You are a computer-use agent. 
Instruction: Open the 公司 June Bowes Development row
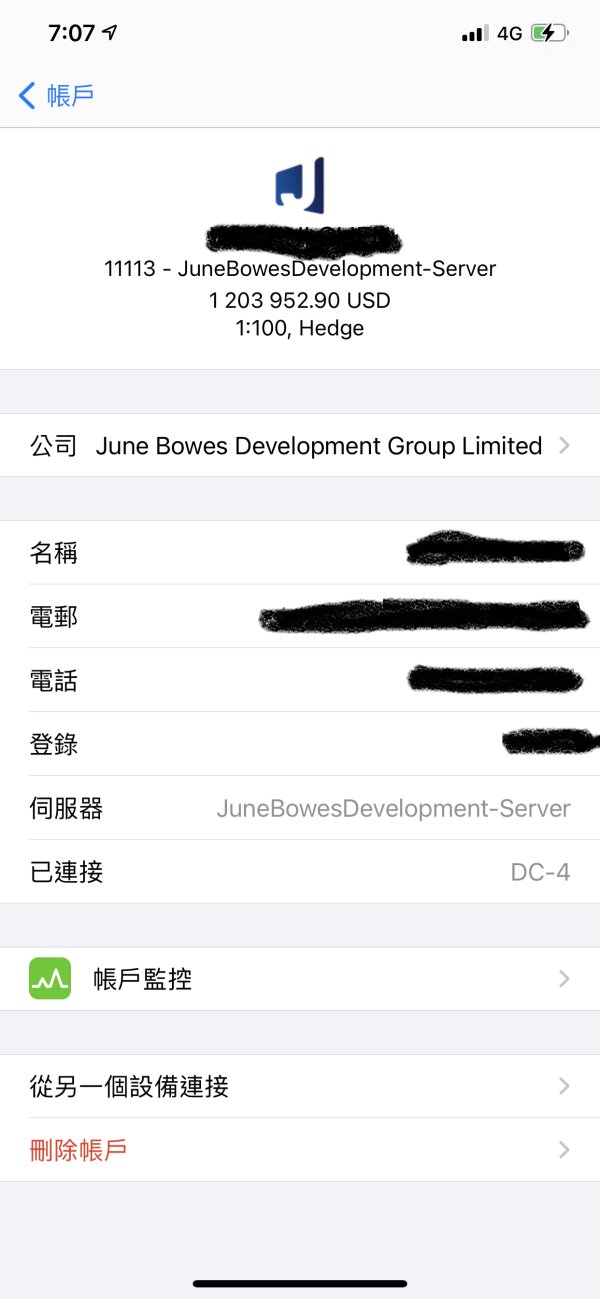pos(300,445)
